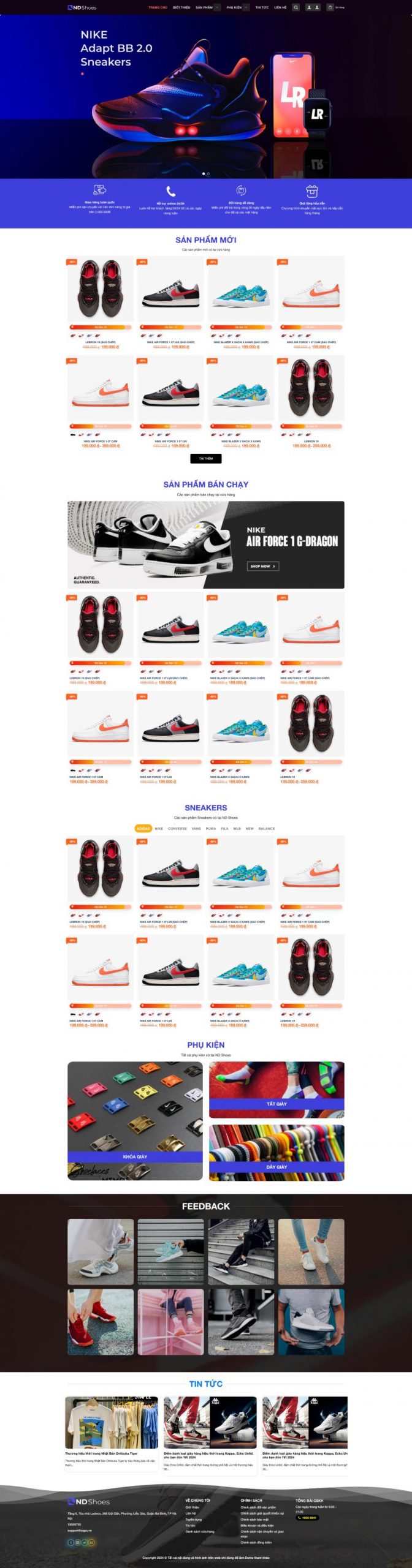Open the Facebook icon in the footer
Viewport: 412px width, 1568px height.
click(71, 1542)
